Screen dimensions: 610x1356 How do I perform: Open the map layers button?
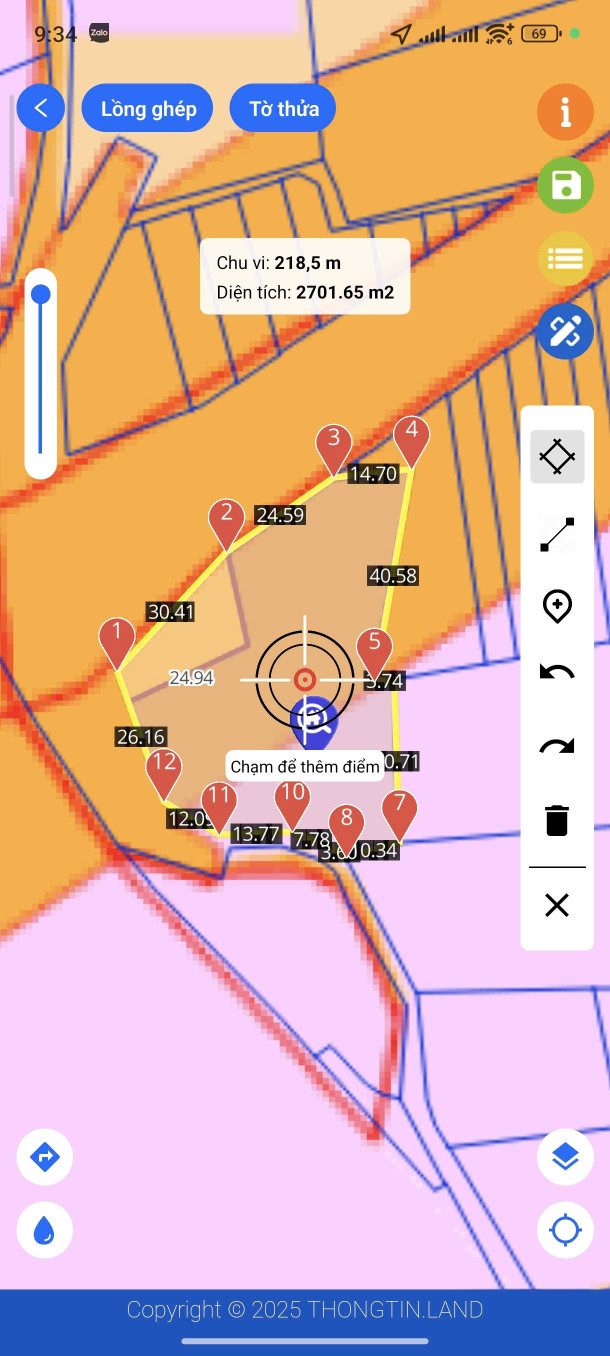coord(565,1158)
